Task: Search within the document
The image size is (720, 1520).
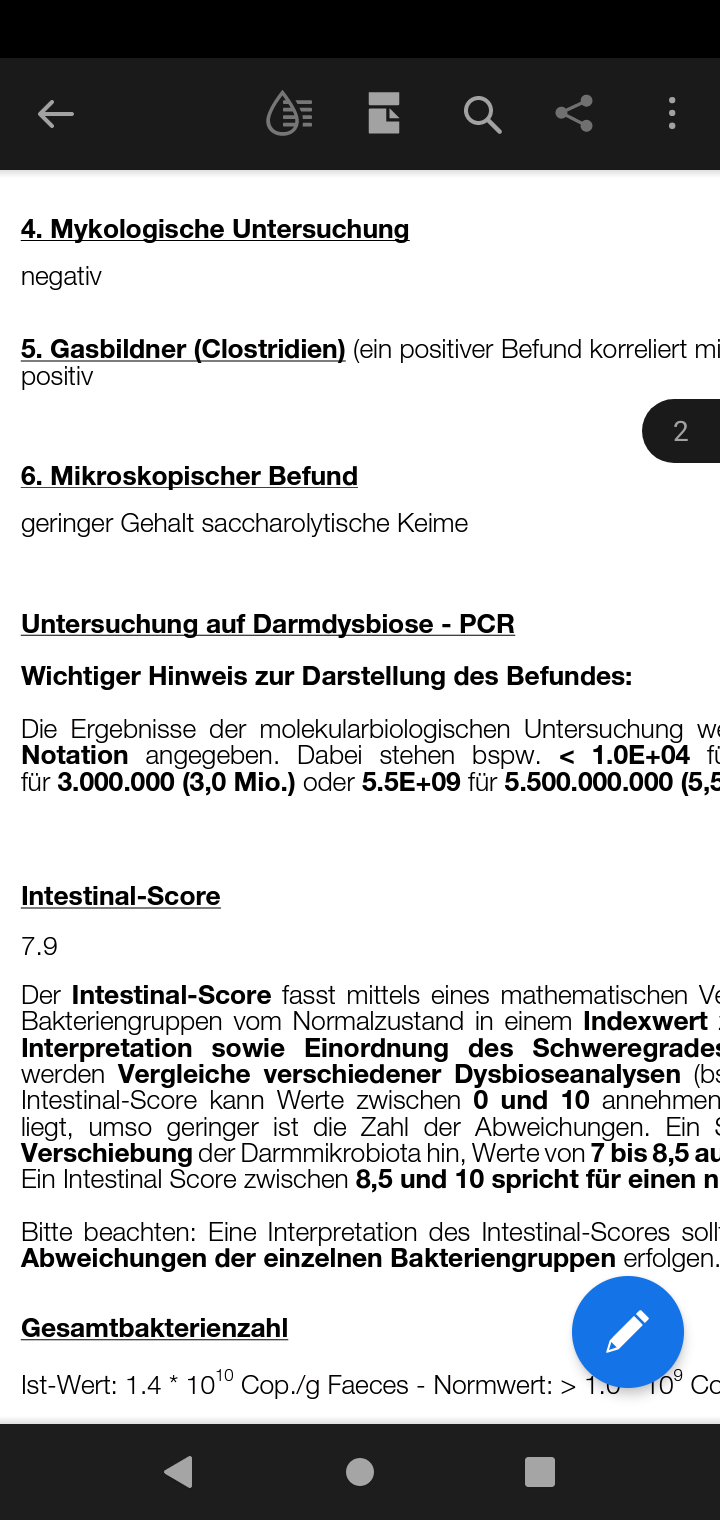Action: tap(482, 114)
